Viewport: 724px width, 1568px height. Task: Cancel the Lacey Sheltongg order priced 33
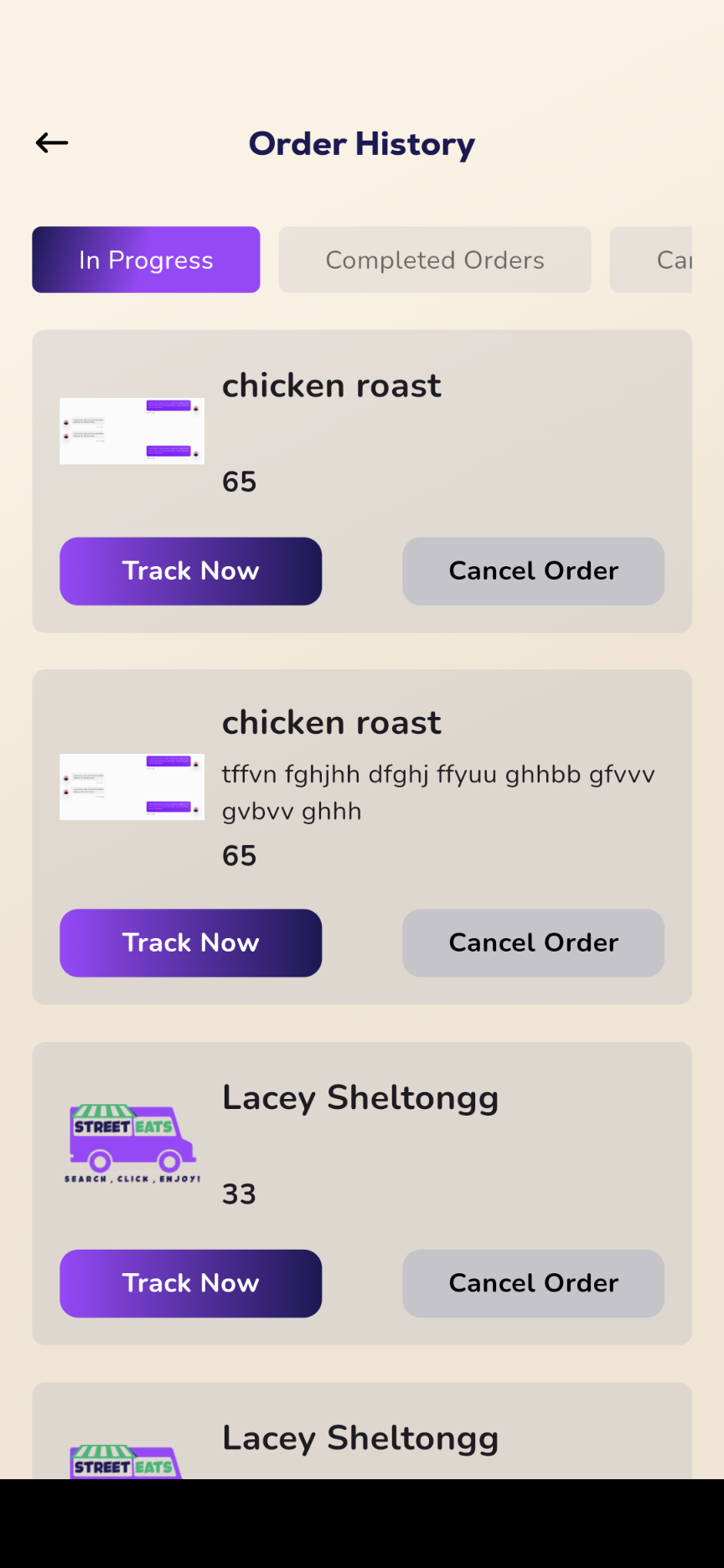(x=533, y=1283)
